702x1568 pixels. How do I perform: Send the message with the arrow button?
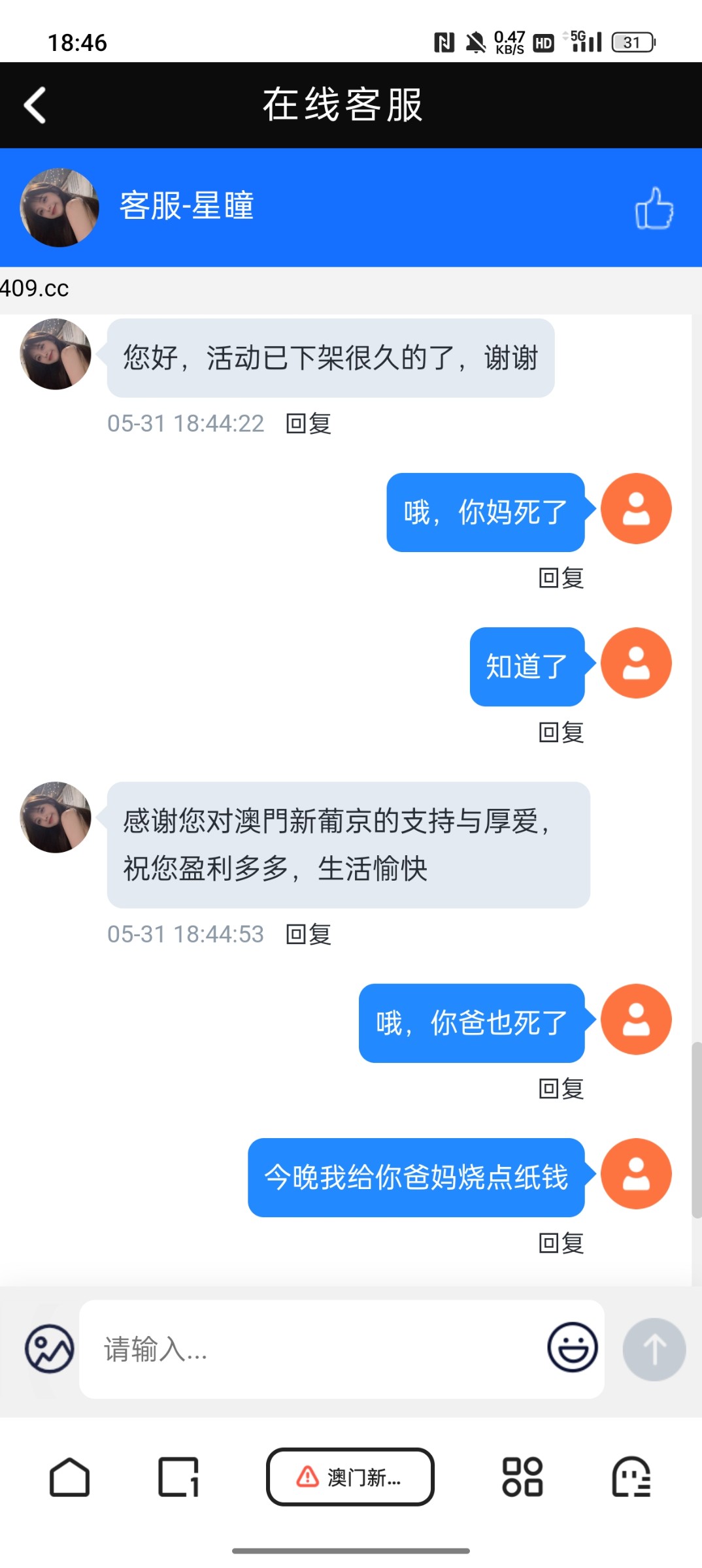654,1347
